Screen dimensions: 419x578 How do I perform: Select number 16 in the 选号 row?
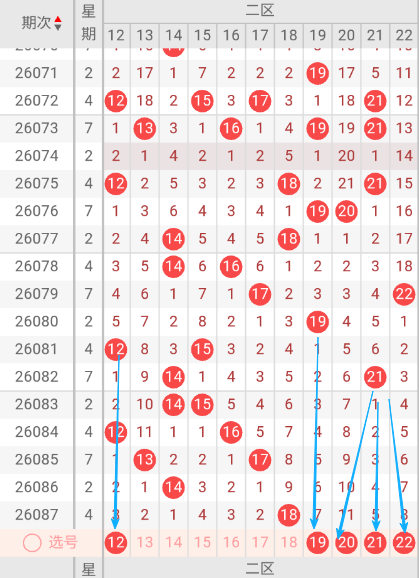tap(231, 543)
